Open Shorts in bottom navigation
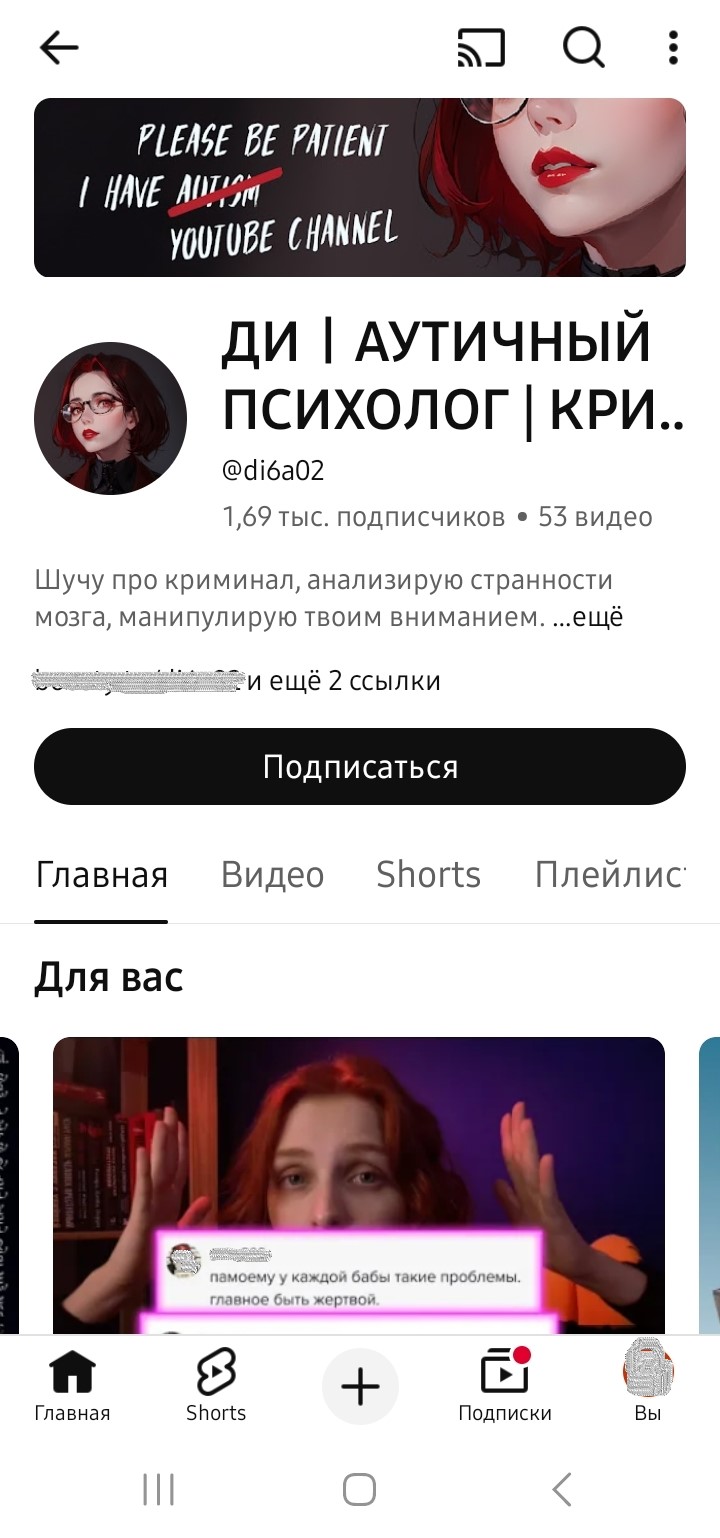This screenshot has width=720, height=1538. click(216, 1386)
